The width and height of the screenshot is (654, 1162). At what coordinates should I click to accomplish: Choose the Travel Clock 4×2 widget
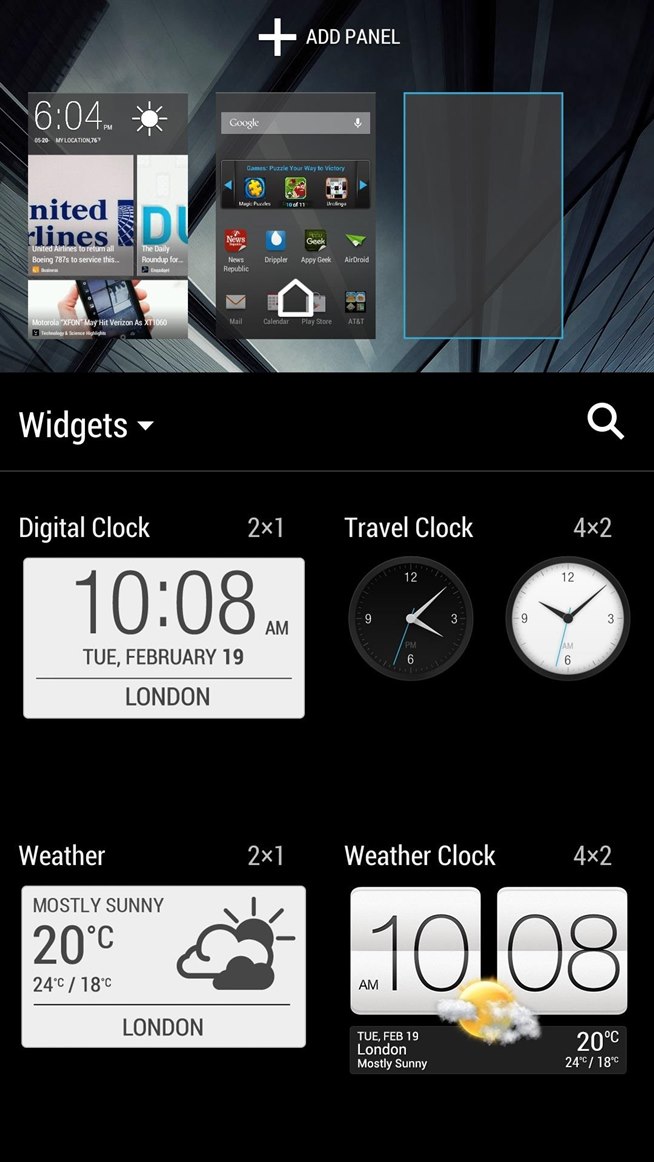pos(489,618)
